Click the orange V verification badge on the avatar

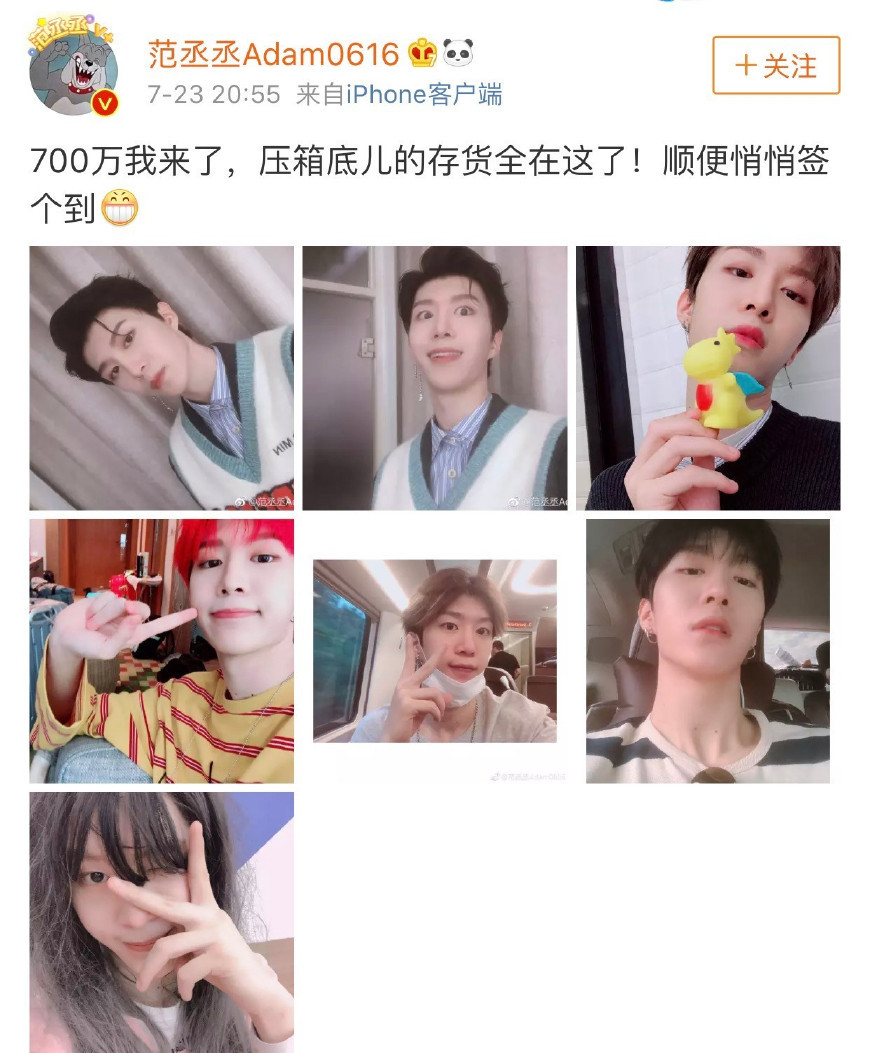click(x=104, y=100)
